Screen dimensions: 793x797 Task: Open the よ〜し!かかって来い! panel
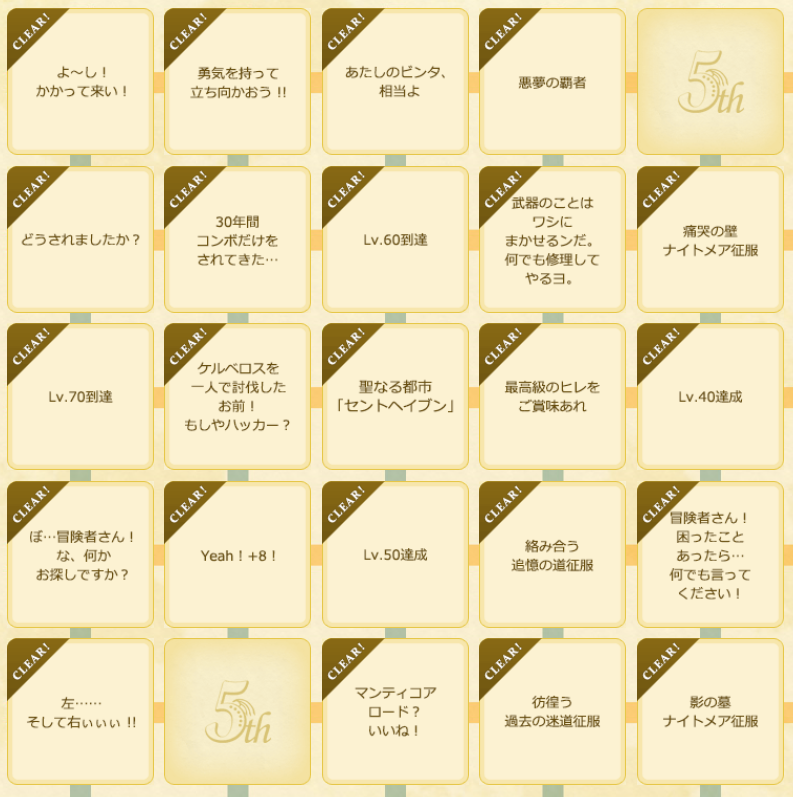click(x=80, y=82)
